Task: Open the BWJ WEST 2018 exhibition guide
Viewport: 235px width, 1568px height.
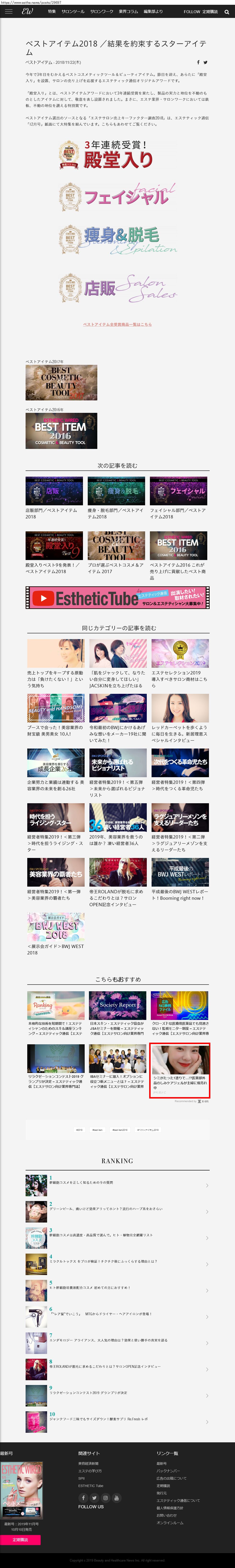Action: click(55, 928)
